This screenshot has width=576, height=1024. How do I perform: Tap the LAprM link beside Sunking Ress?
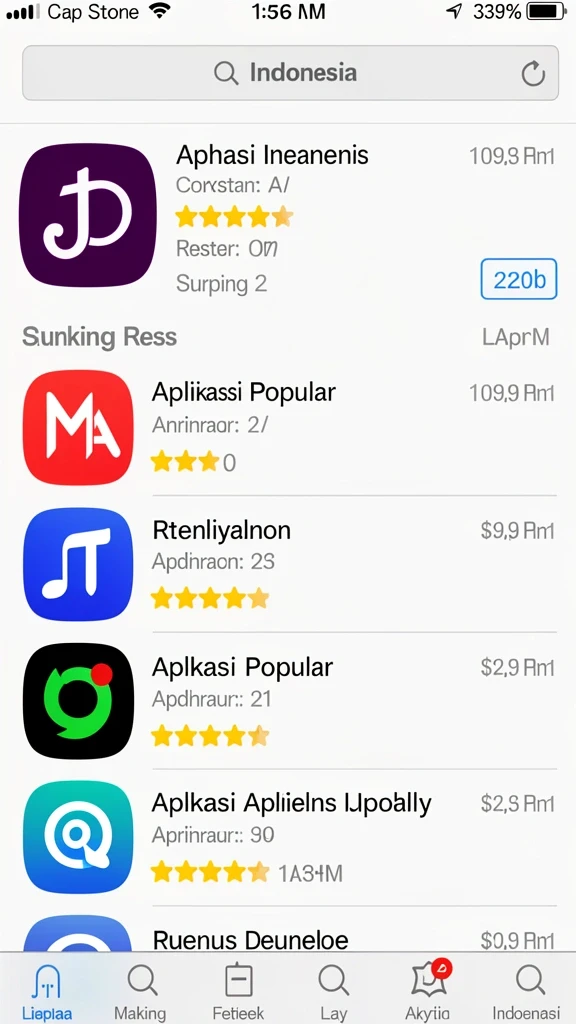[x=515, y=338]
